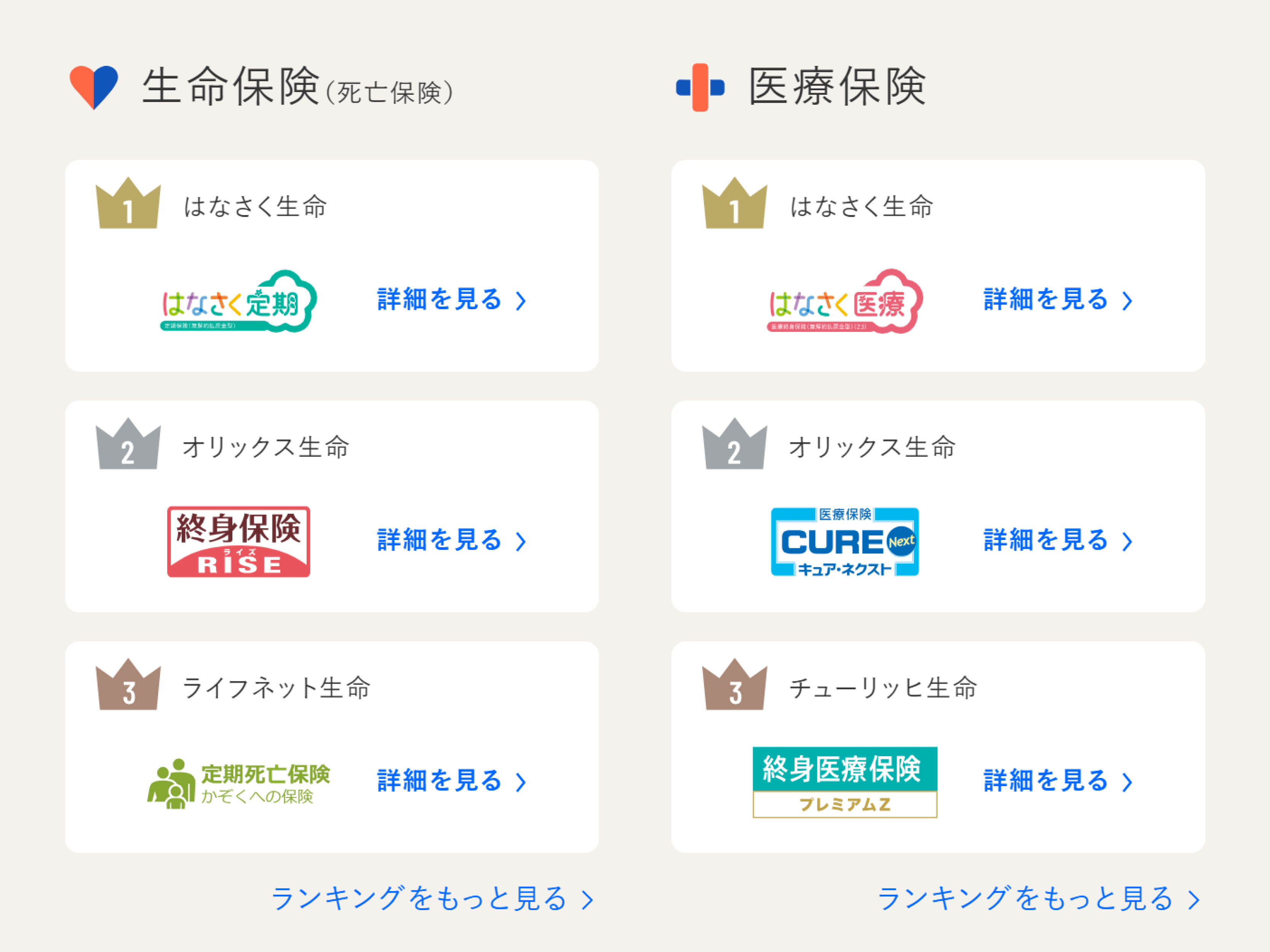
Task: View details for ライフネット生命 定期死亡保険
Action: click(x=451, y=781)
